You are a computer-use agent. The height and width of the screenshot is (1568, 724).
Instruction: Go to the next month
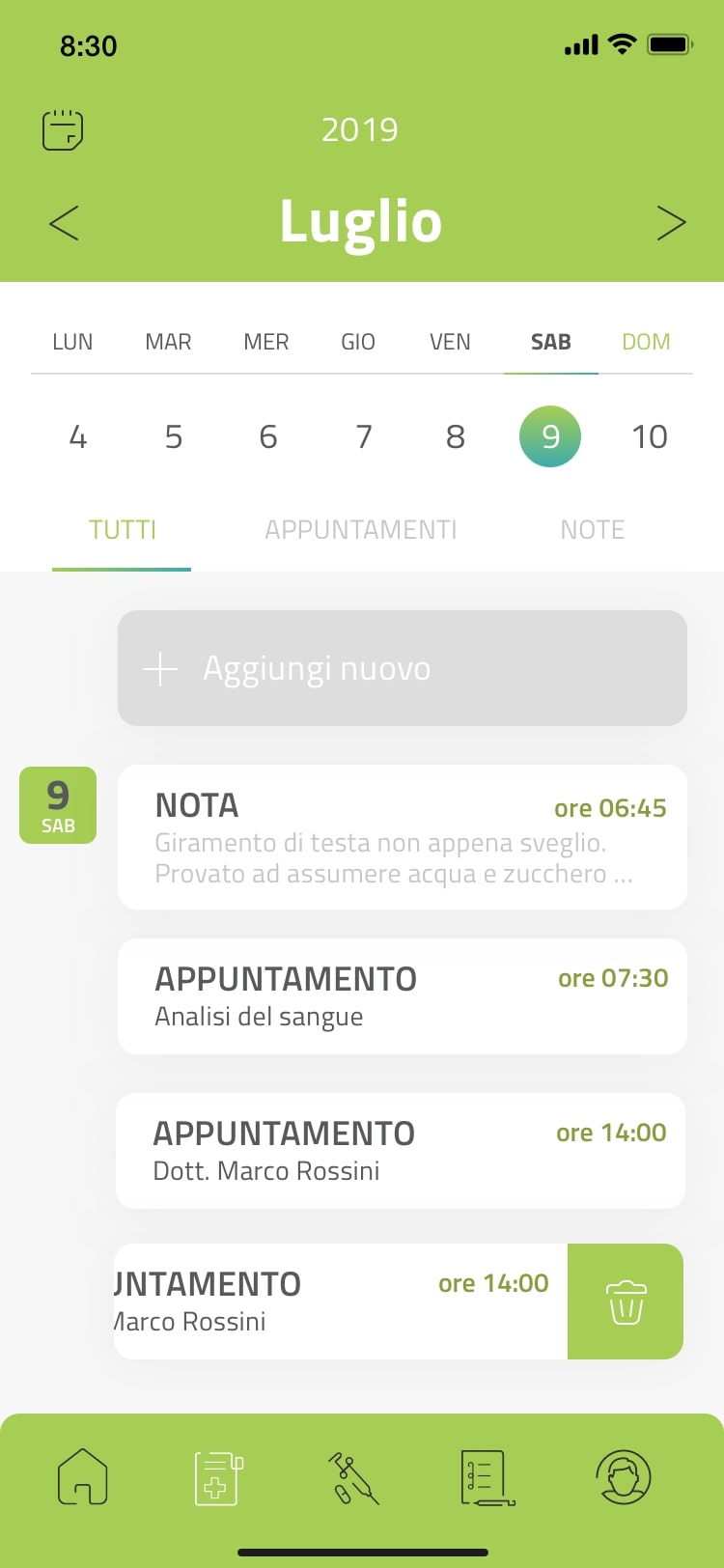tap(671, 223)
